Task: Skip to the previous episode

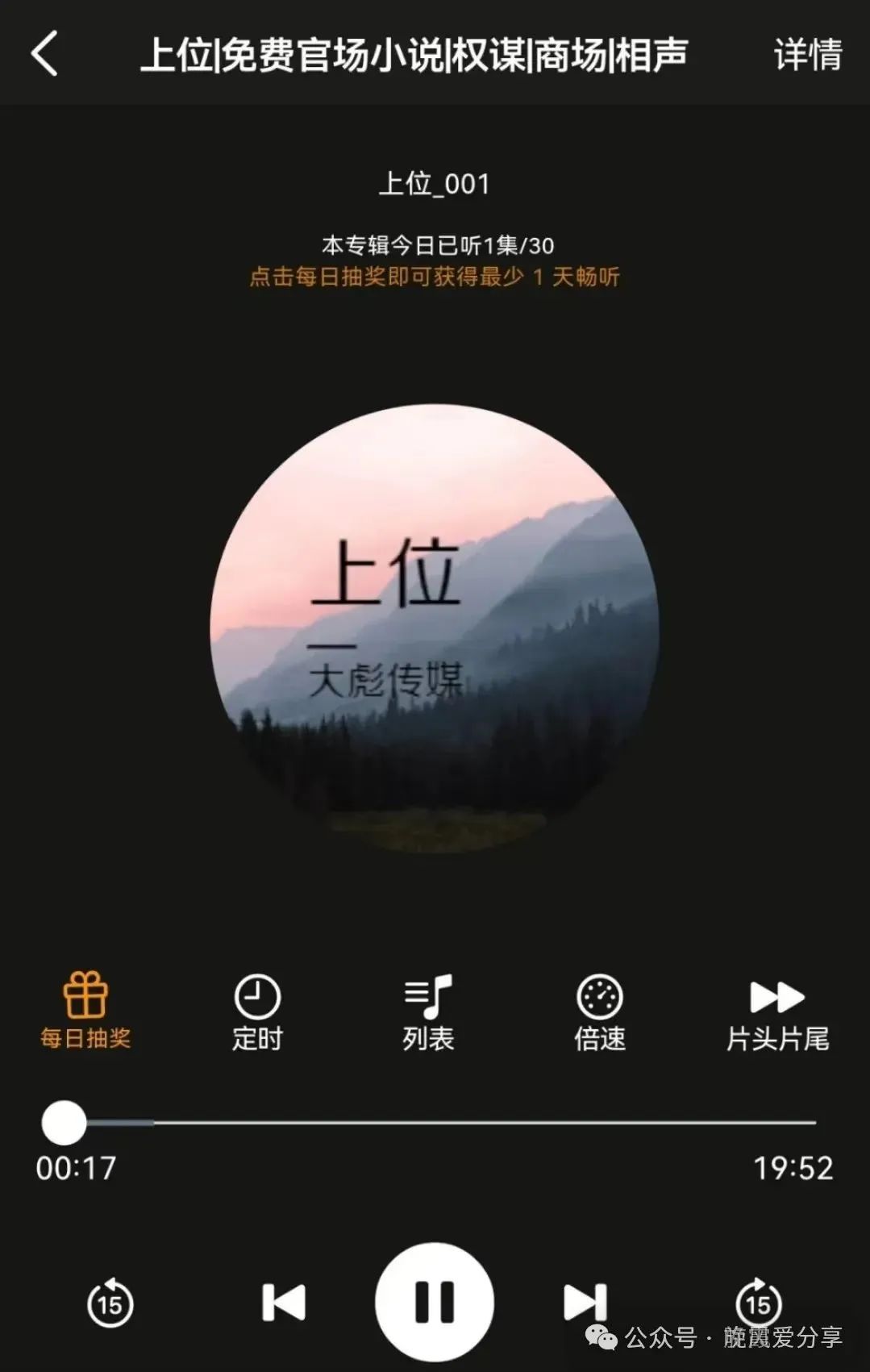Action: click(x=284, y=1303)
